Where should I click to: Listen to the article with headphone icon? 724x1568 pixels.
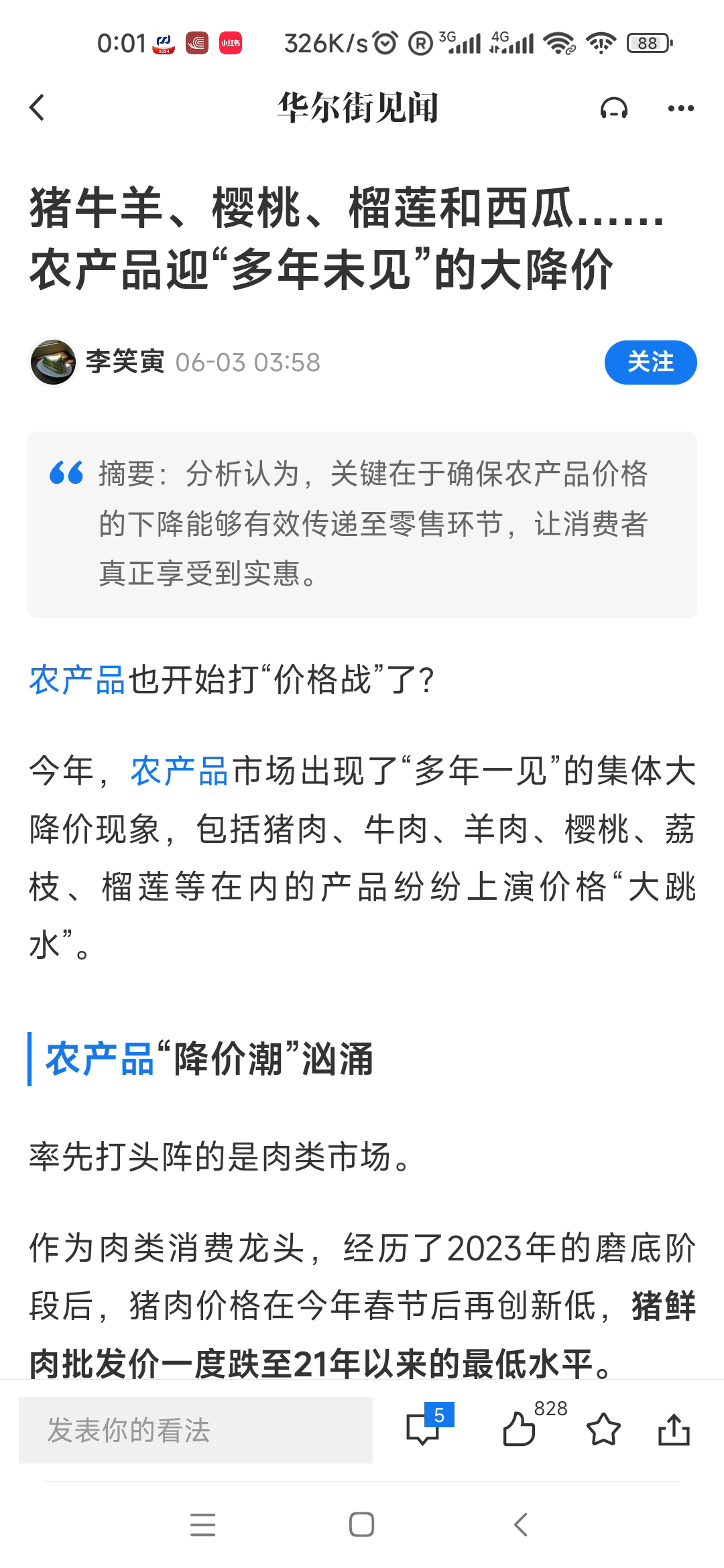(x=613, y=109)
